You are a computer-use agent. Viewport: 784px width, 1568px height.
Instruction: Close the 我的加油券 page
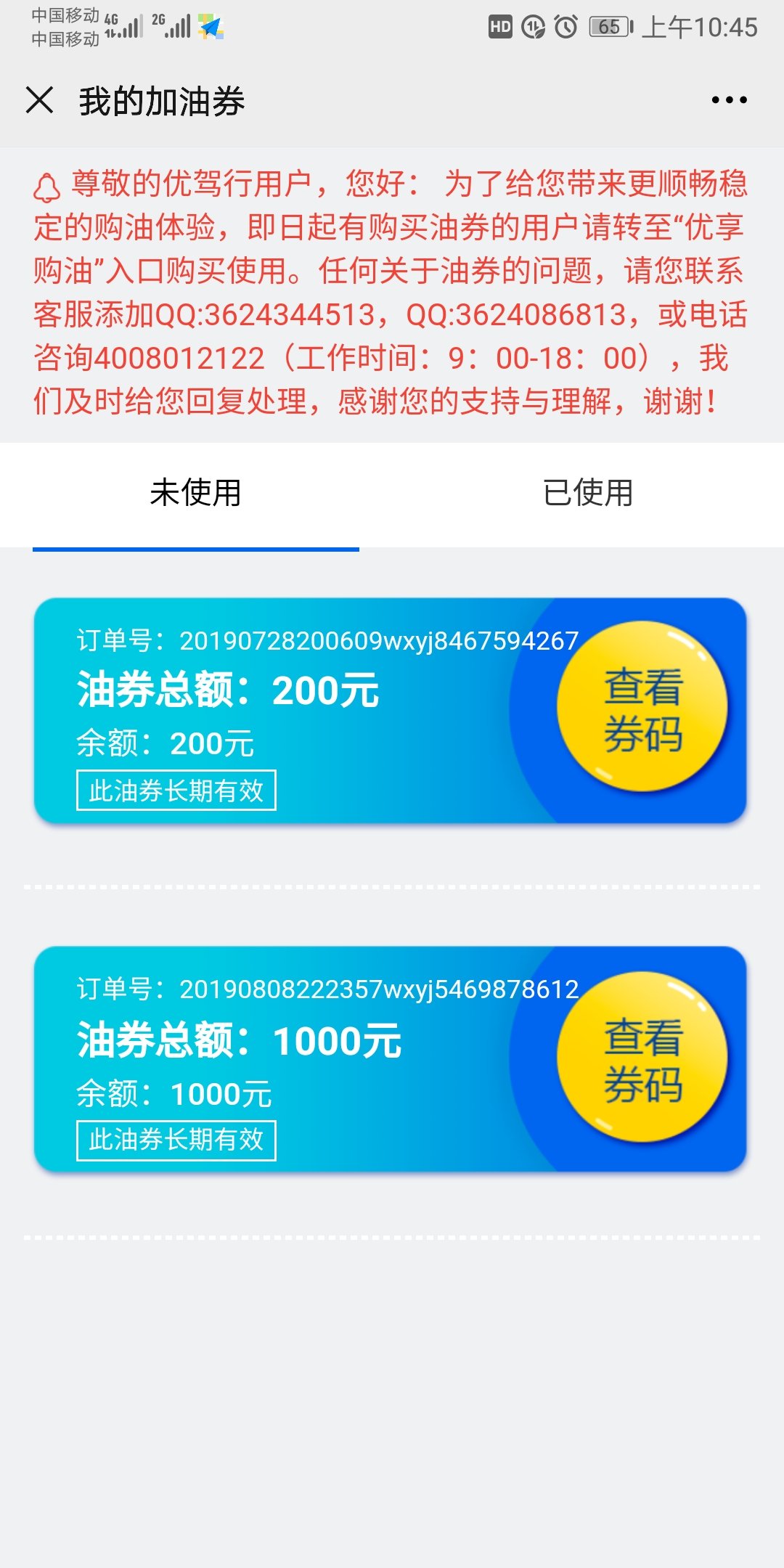pos(40,100)
